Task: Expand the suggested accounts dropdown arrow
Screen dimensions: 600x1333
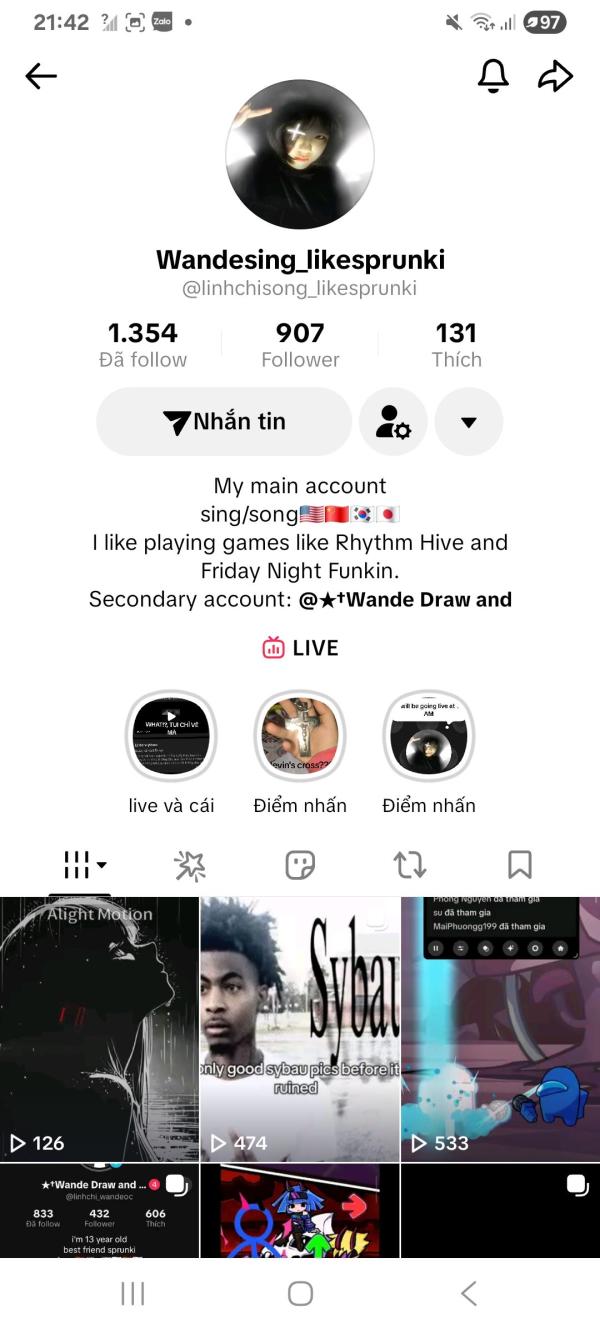Action: pyautogui.click(x=468, y=422)
